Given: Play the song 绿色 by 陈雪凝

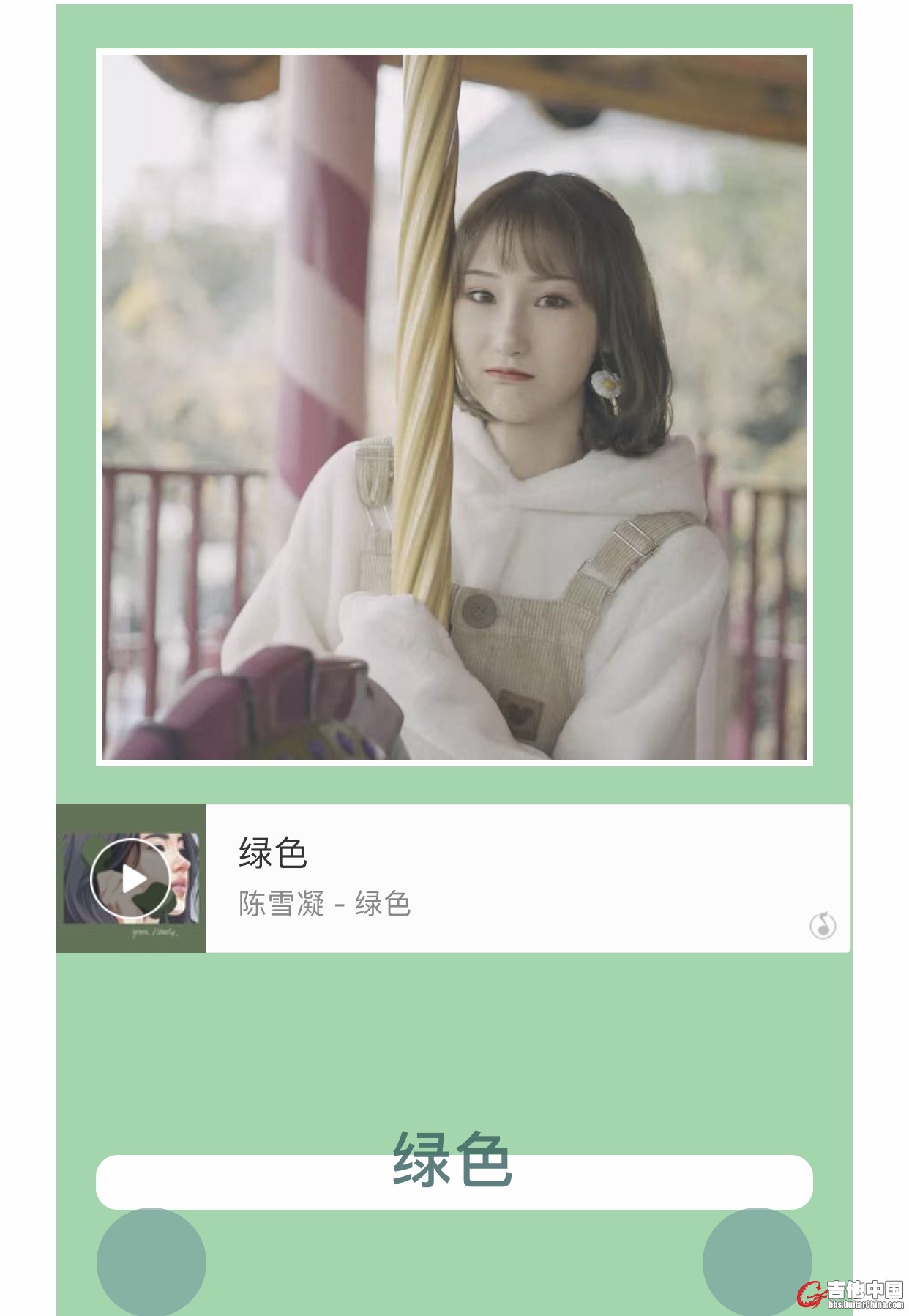Looking at the screenshot, I should click(x=130, y=878).
